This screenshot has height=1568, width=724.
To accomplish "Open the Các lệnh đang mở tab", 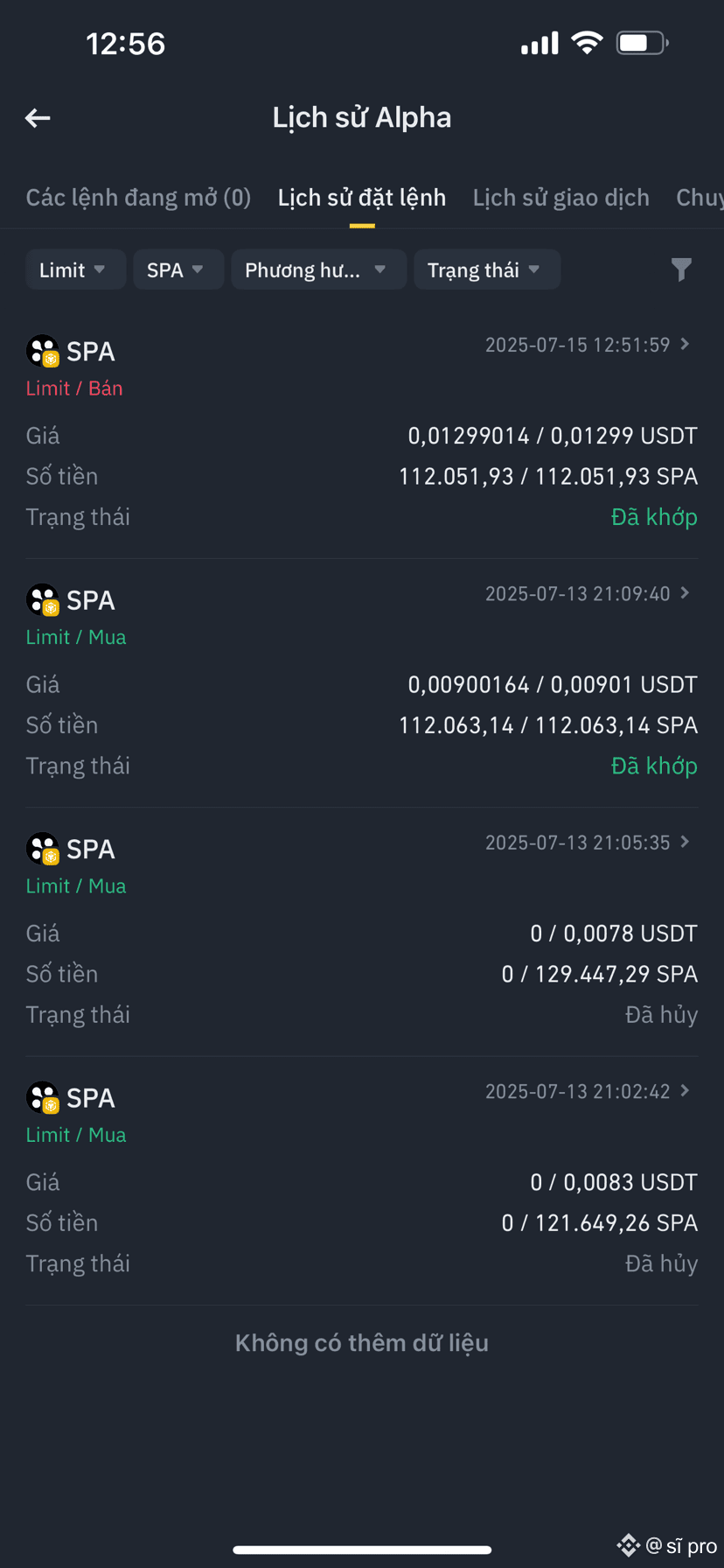I will click(x=137, y=197).
